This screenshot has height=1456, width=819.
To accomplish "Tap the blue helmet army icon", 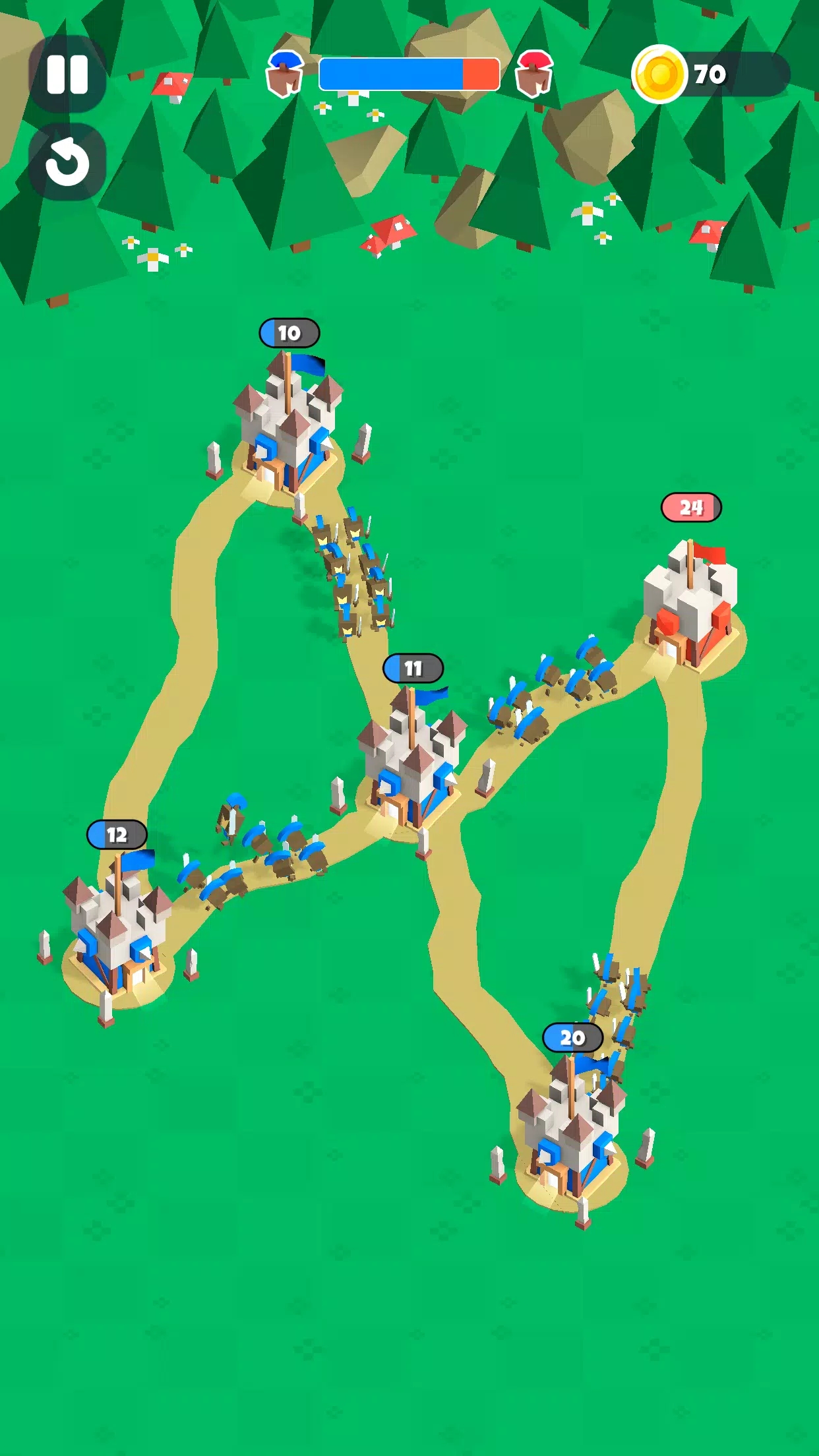I will click(x=284, y=73).
